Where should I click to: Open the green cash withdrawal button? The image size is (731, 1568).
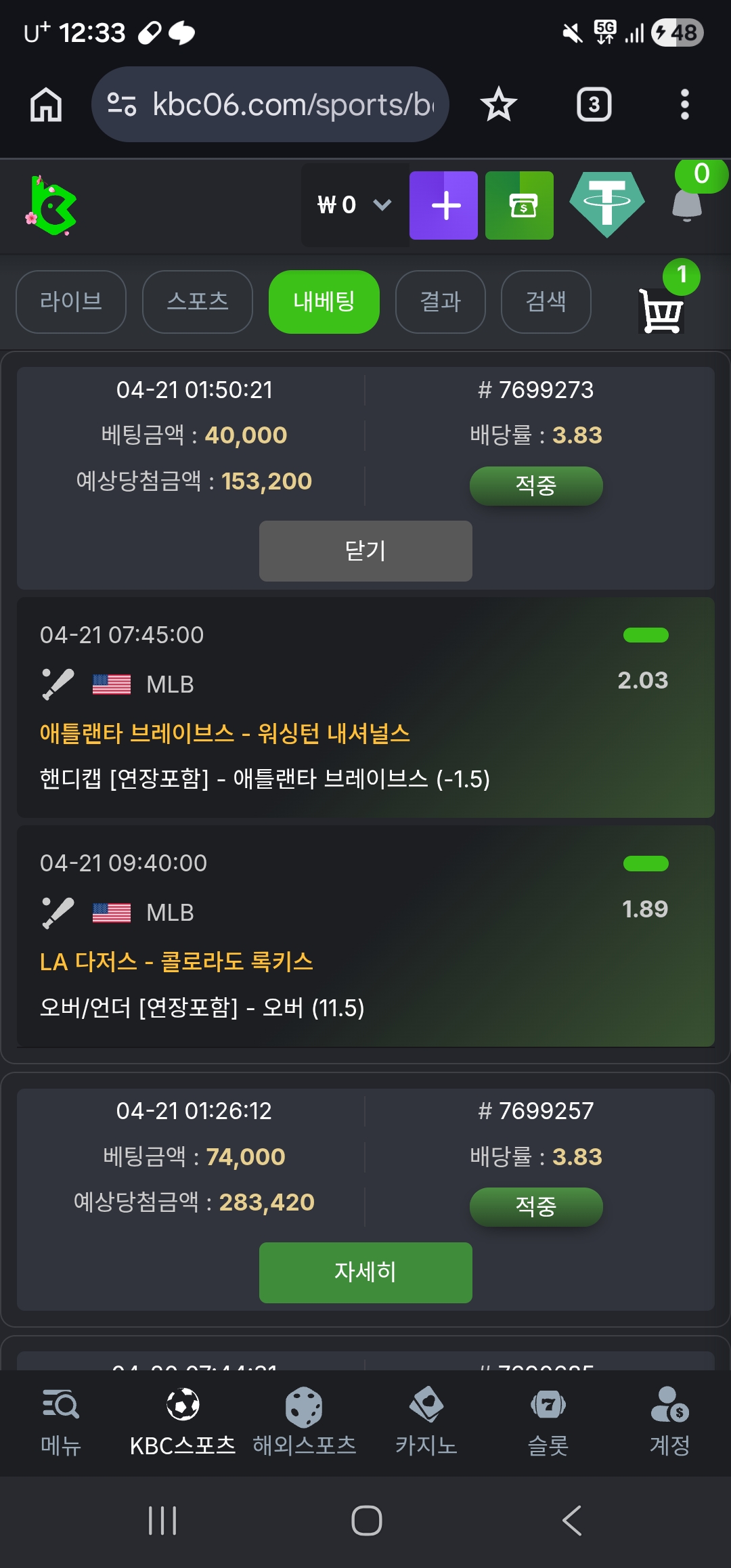pyautogui.click(x=519, y=205)
